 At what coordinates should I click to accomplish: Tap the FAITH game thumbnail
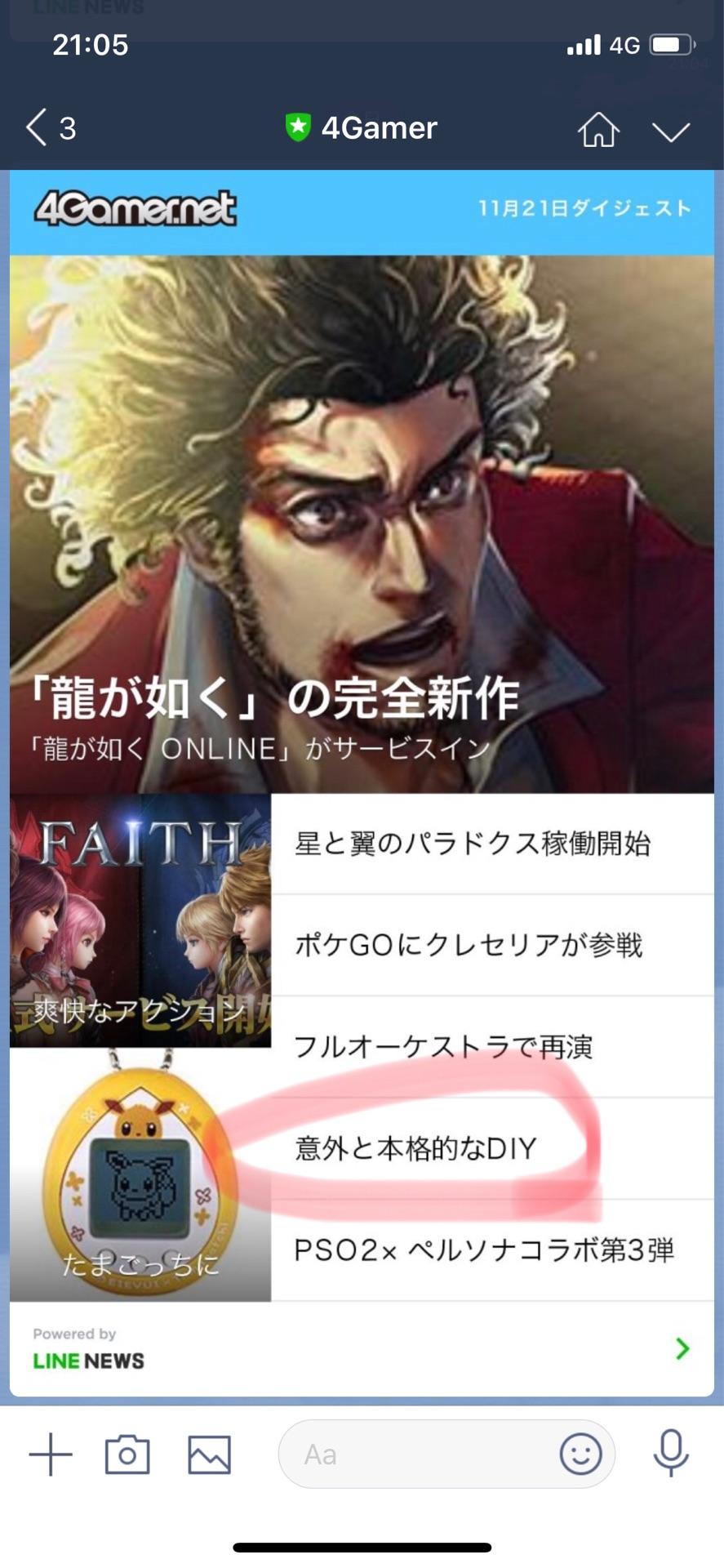(139, 915)
